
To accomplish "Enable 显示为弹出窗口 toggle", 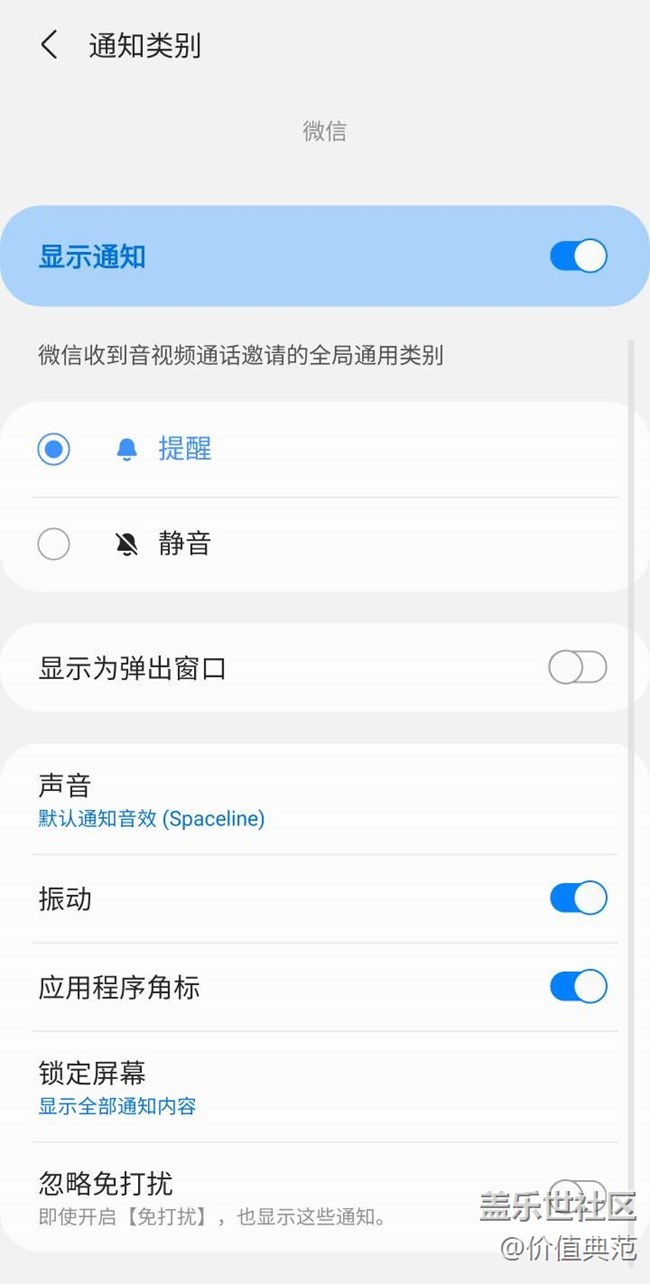I will click(x=577, y=667).
